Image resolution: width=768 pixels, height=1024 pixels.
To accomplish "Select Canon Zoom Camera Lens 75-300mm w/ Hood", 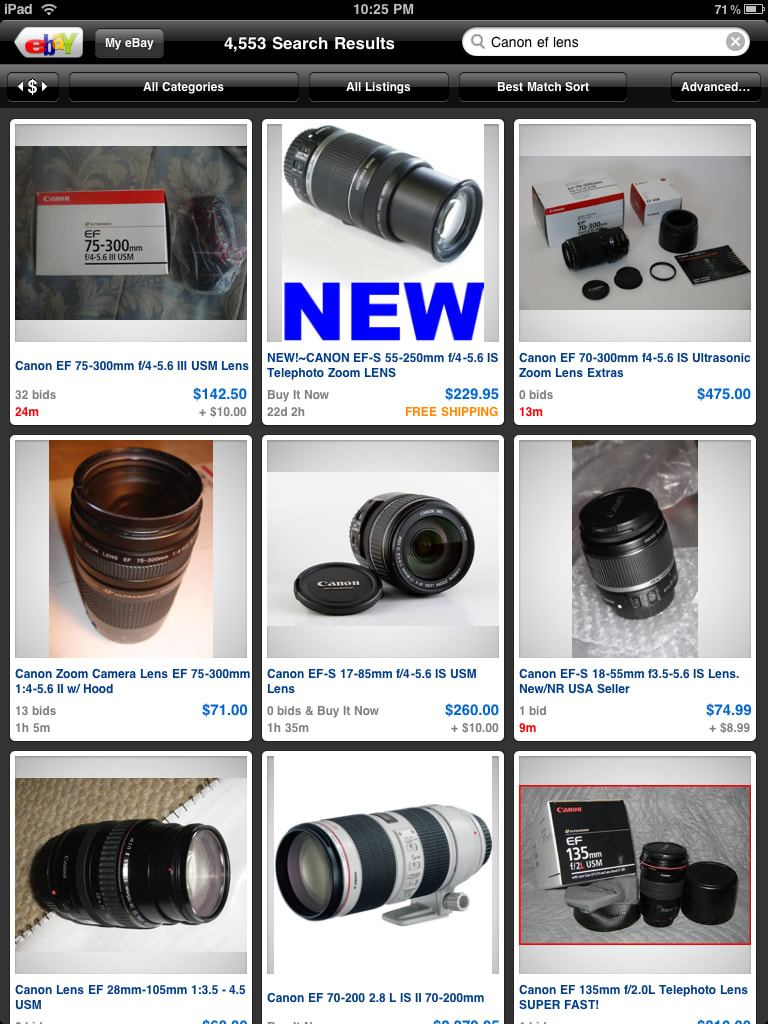I will [x=131, y=588].
